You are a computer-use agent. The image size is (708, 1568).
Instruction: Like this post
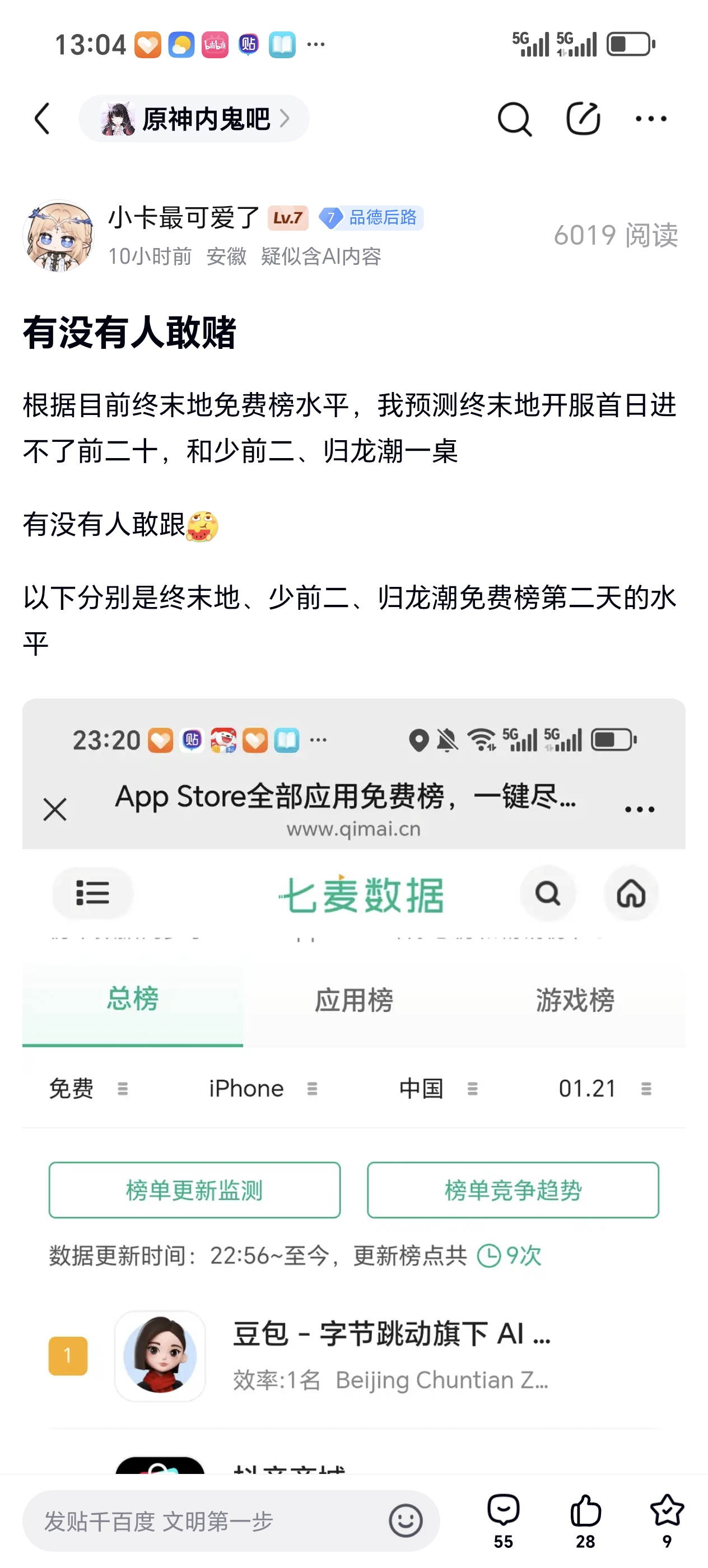tap(585, 1520)
